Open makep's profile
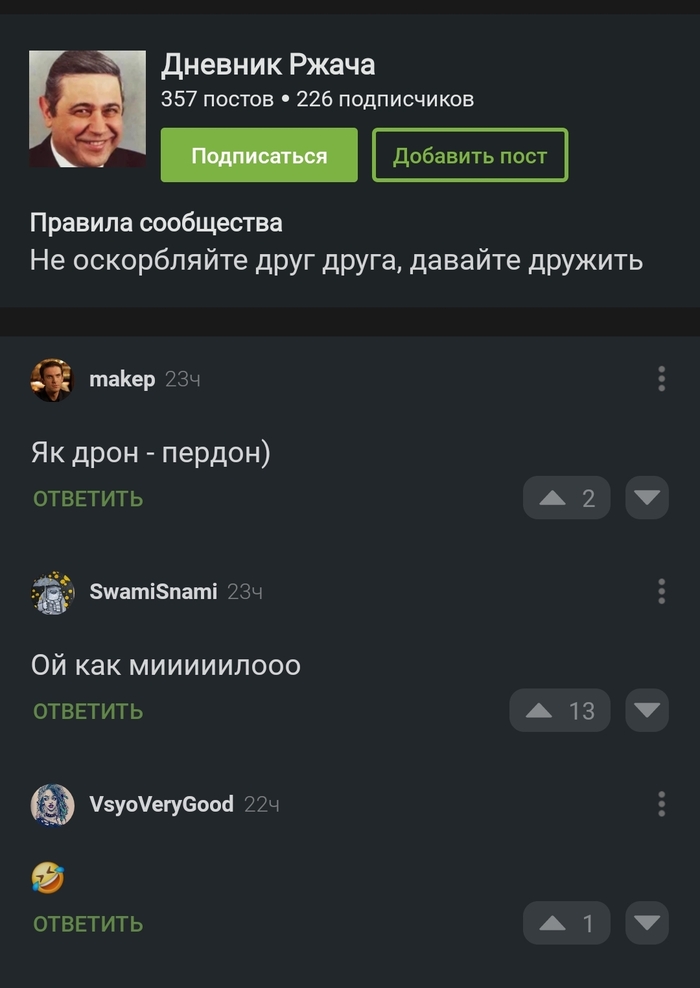The height and width of the screenshot is (988, 700). 52,380
